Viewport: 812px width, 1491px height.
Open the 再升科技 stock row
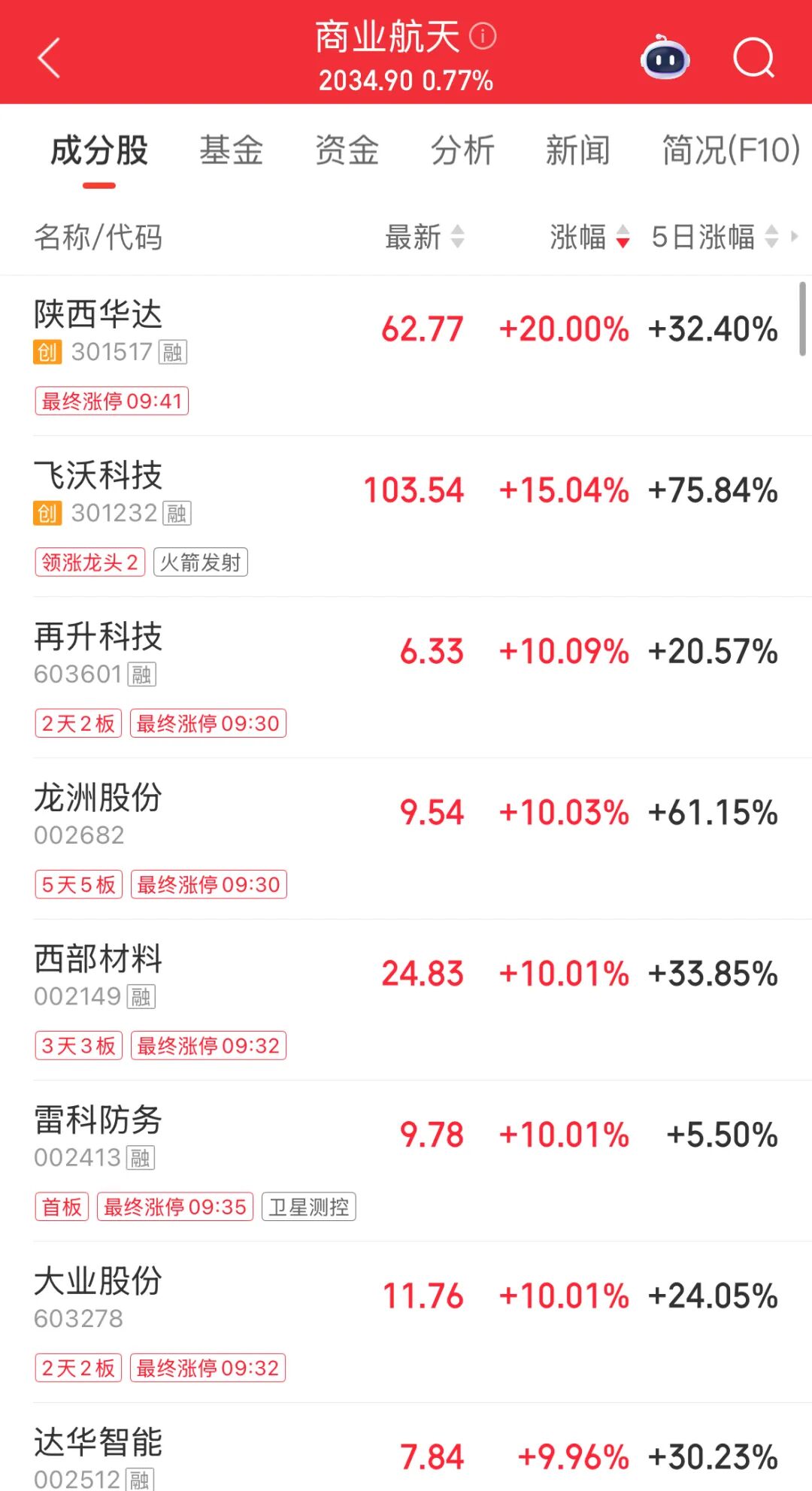(406, 677)
